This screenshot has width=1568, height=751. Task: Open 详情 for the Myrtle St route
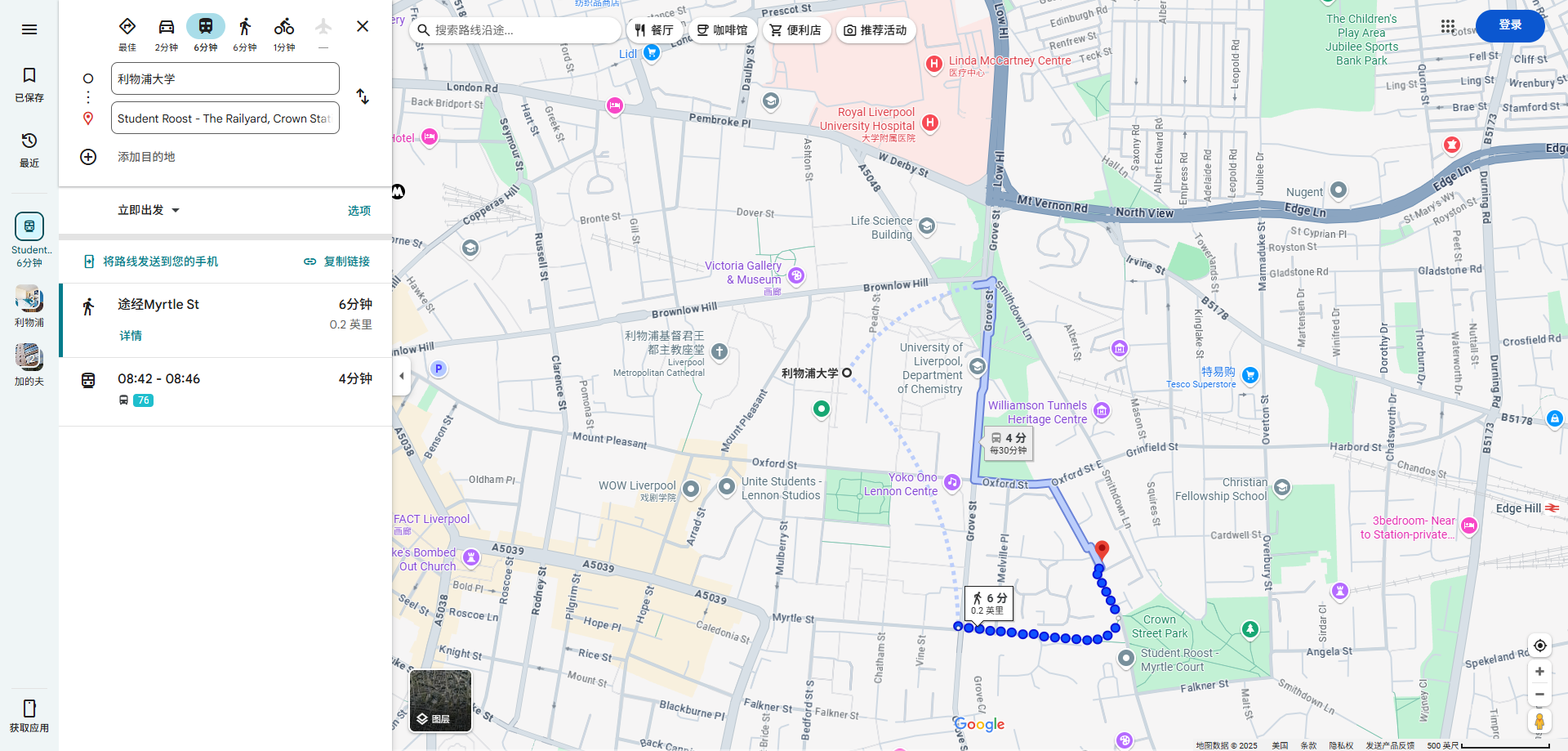(x=131, y=336)
